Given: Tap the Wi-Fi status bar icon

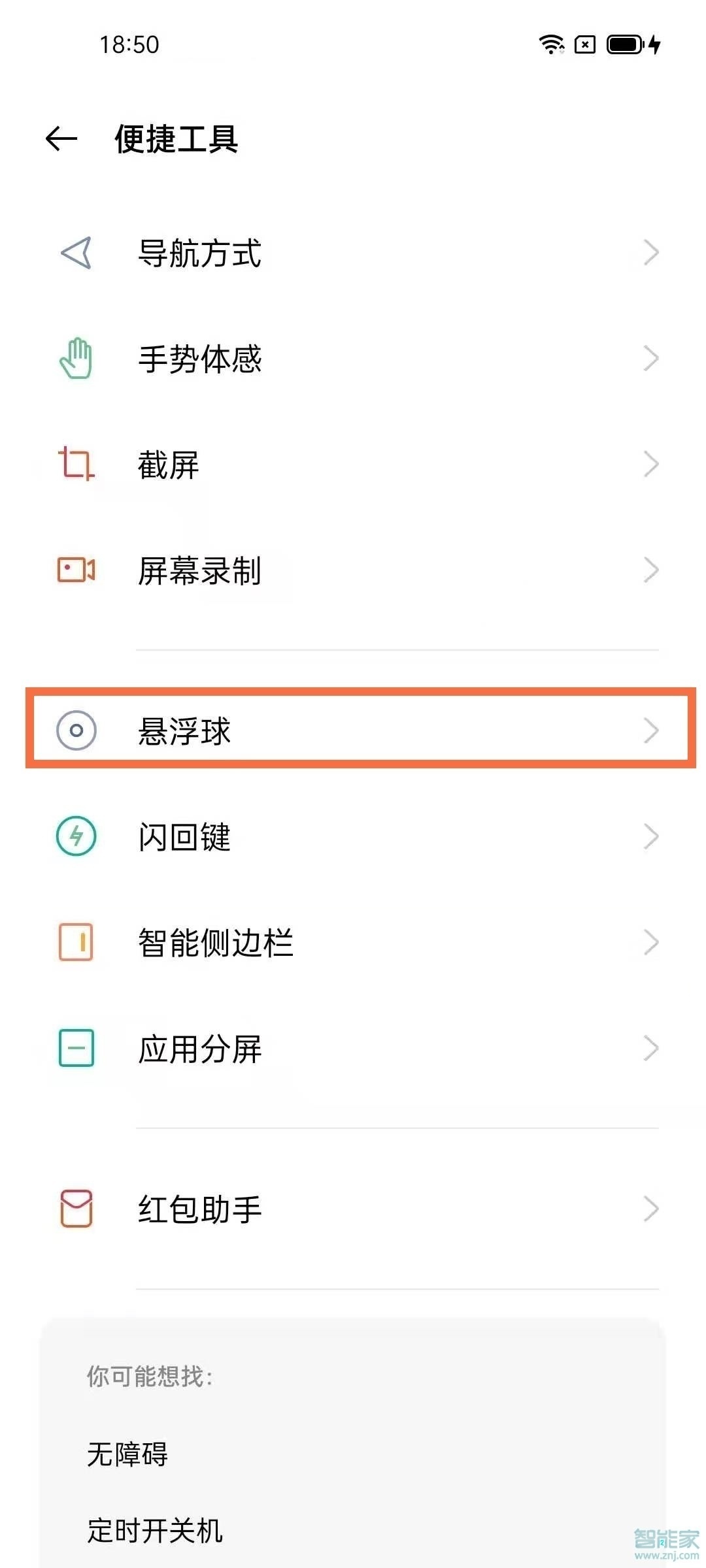Looking at the screenshot, I should (x=552, y=44).
